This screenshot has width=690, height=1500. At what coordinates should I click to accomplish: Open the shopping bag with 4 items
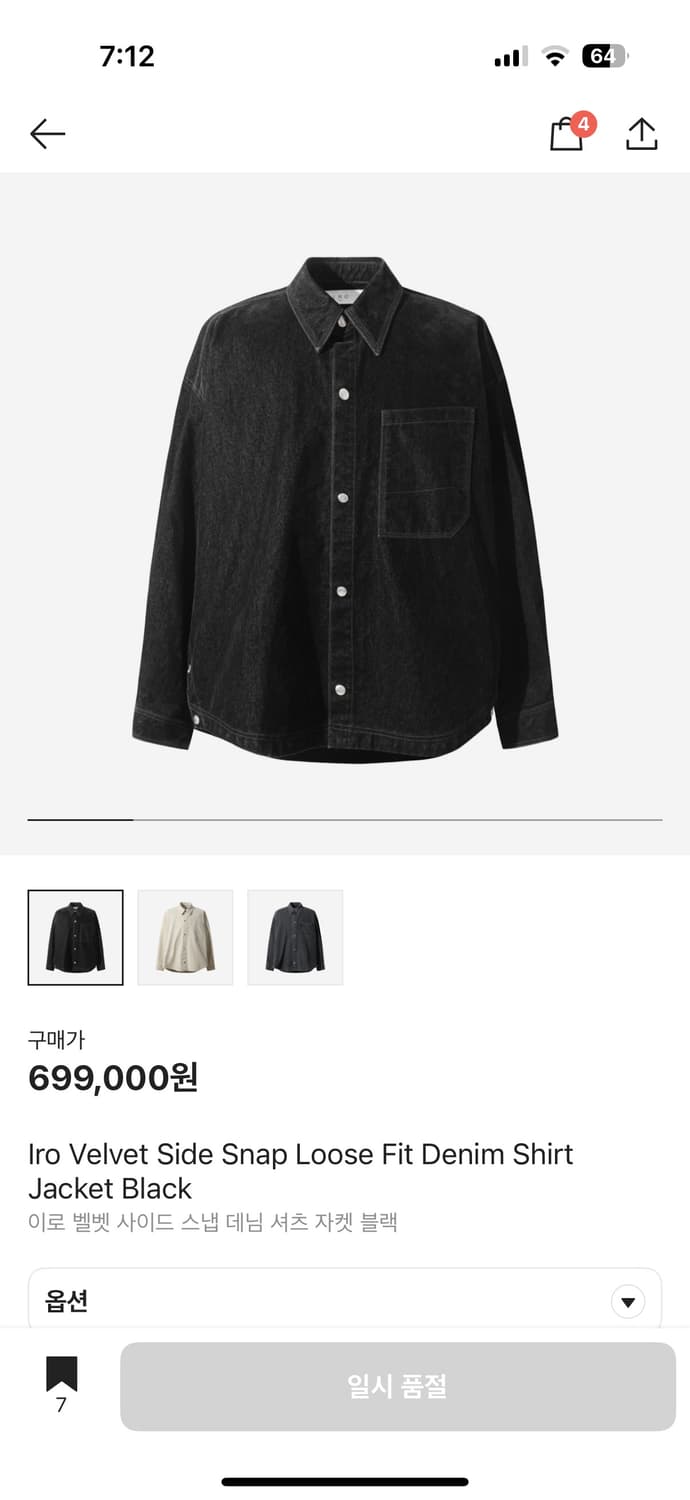pos(567,134)
